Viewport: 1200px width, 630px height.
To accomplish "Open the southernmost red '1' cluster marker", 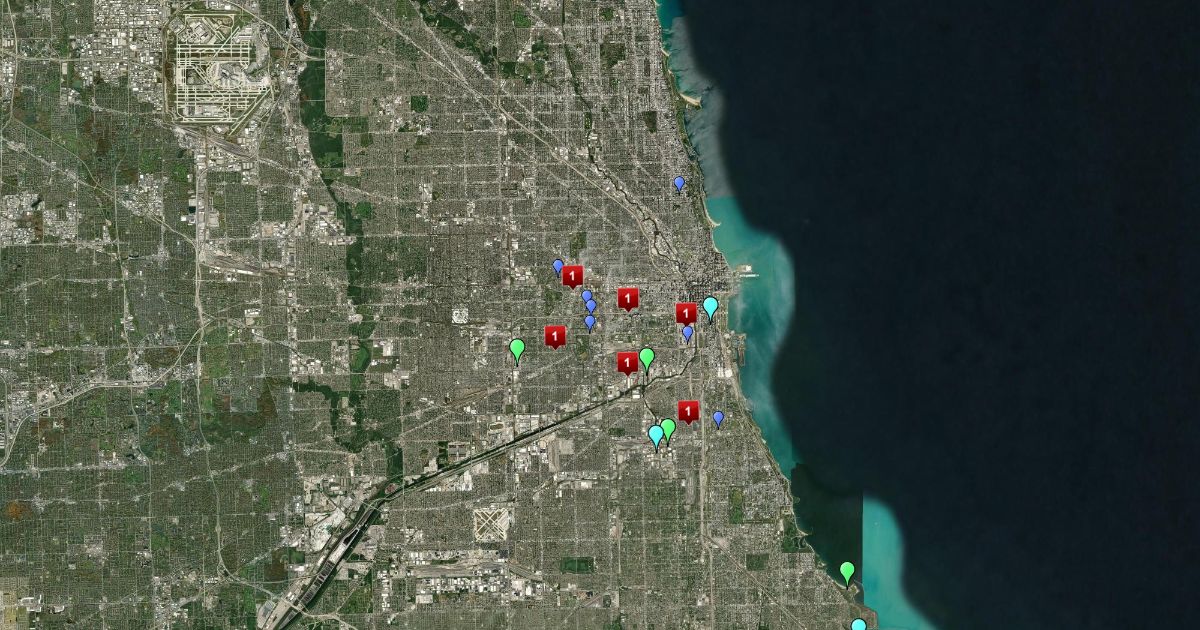I will pos(688,410).
